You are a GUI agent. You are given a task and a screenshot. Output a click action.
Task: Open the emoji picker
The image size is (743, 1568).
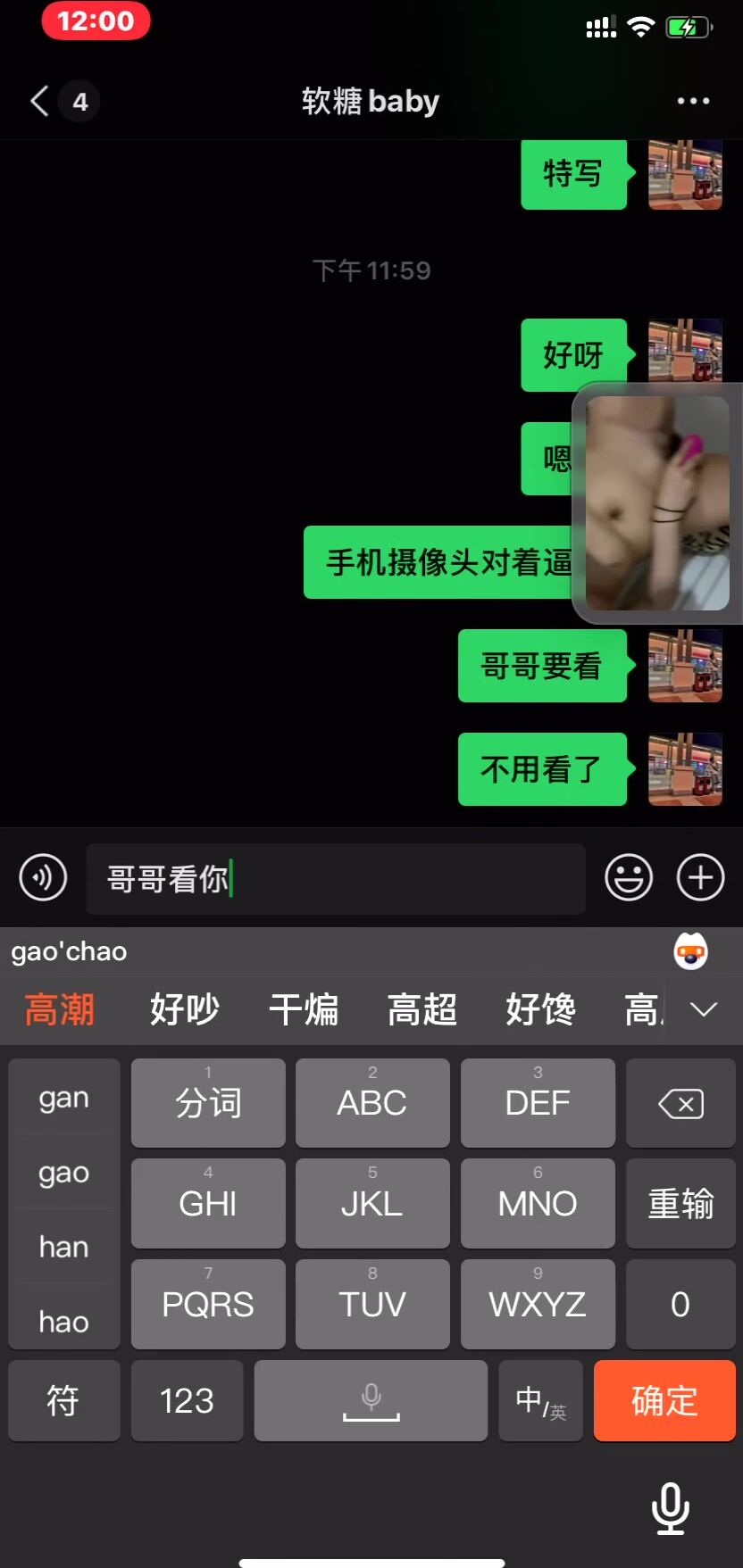pyautogui.click(x=629, y=877)
